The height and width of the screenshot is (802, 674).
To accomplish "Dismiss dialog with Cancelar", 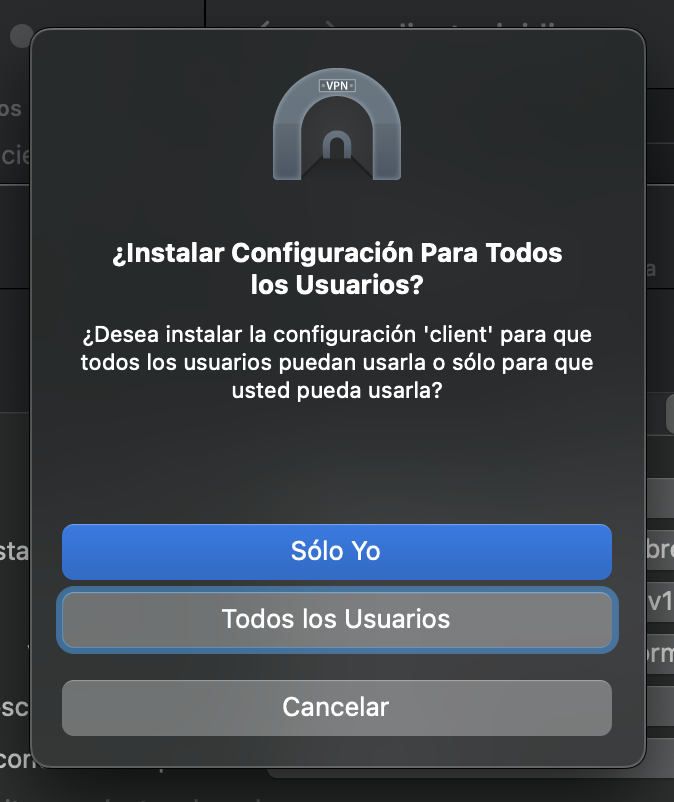I will (336, 707).
